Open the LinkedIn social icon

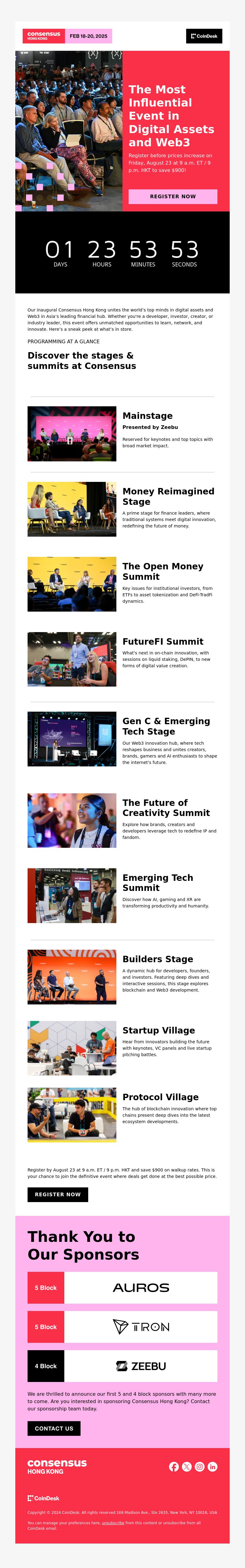pyautogui.click(x=212, y=1466)
